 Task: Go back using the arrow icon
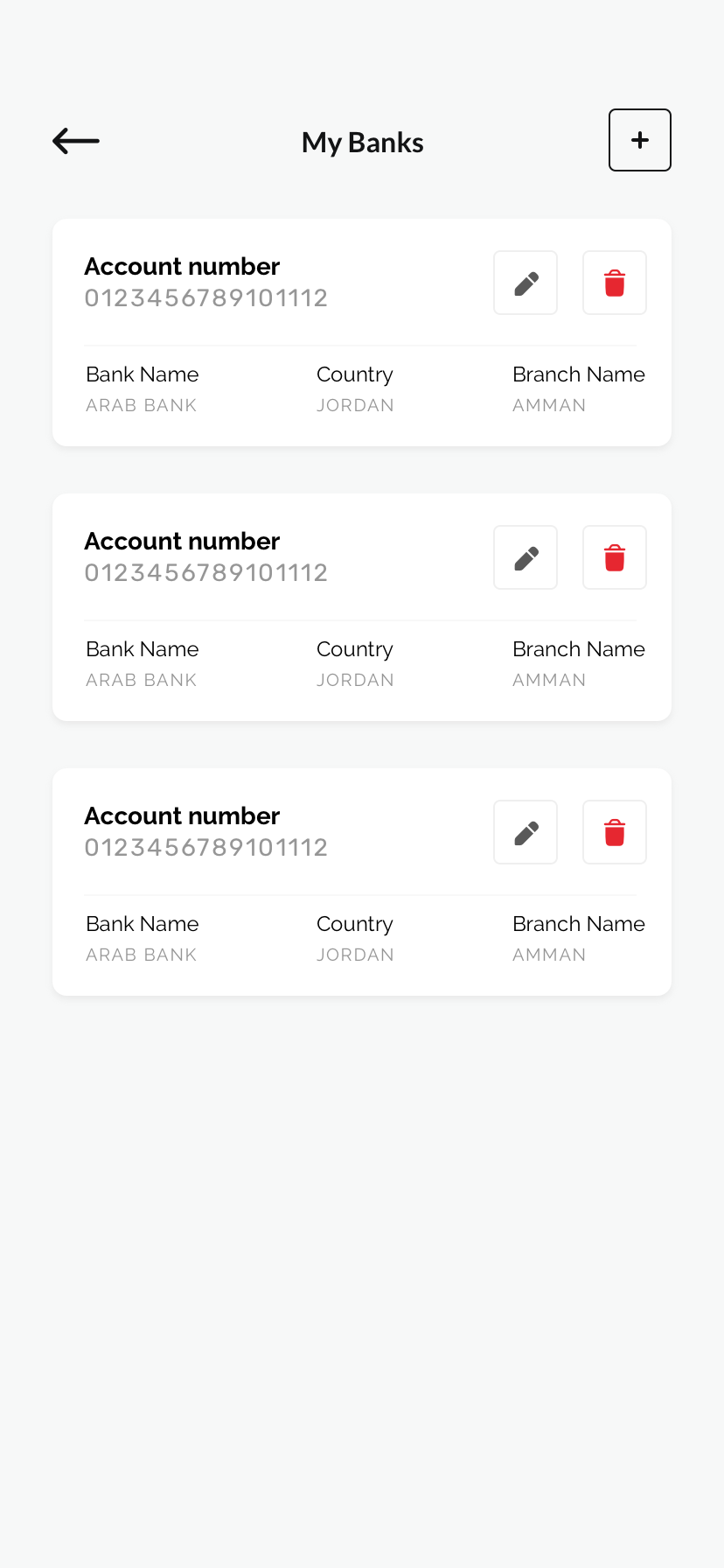[76, 141]
